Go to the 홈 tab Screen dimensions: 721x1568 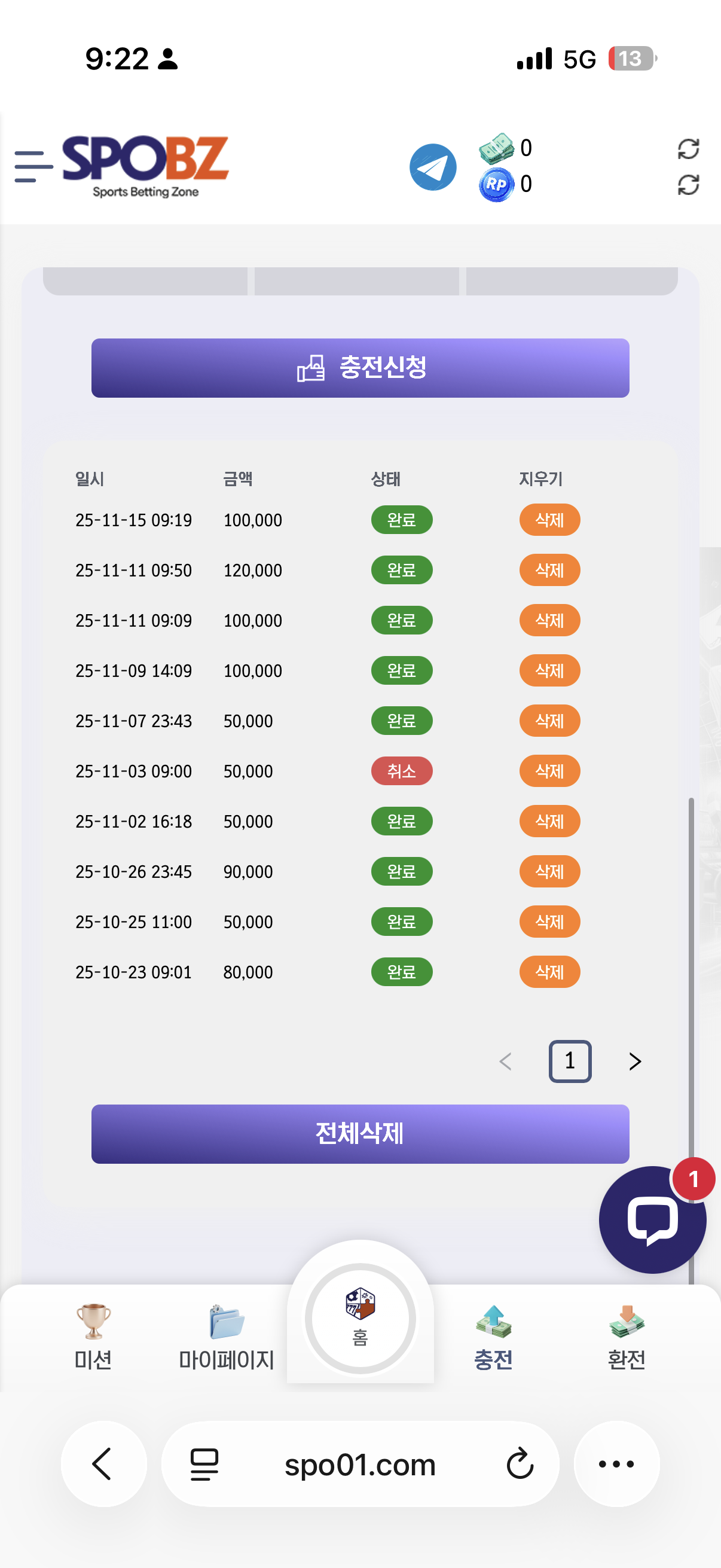[x=360, y=1317]
